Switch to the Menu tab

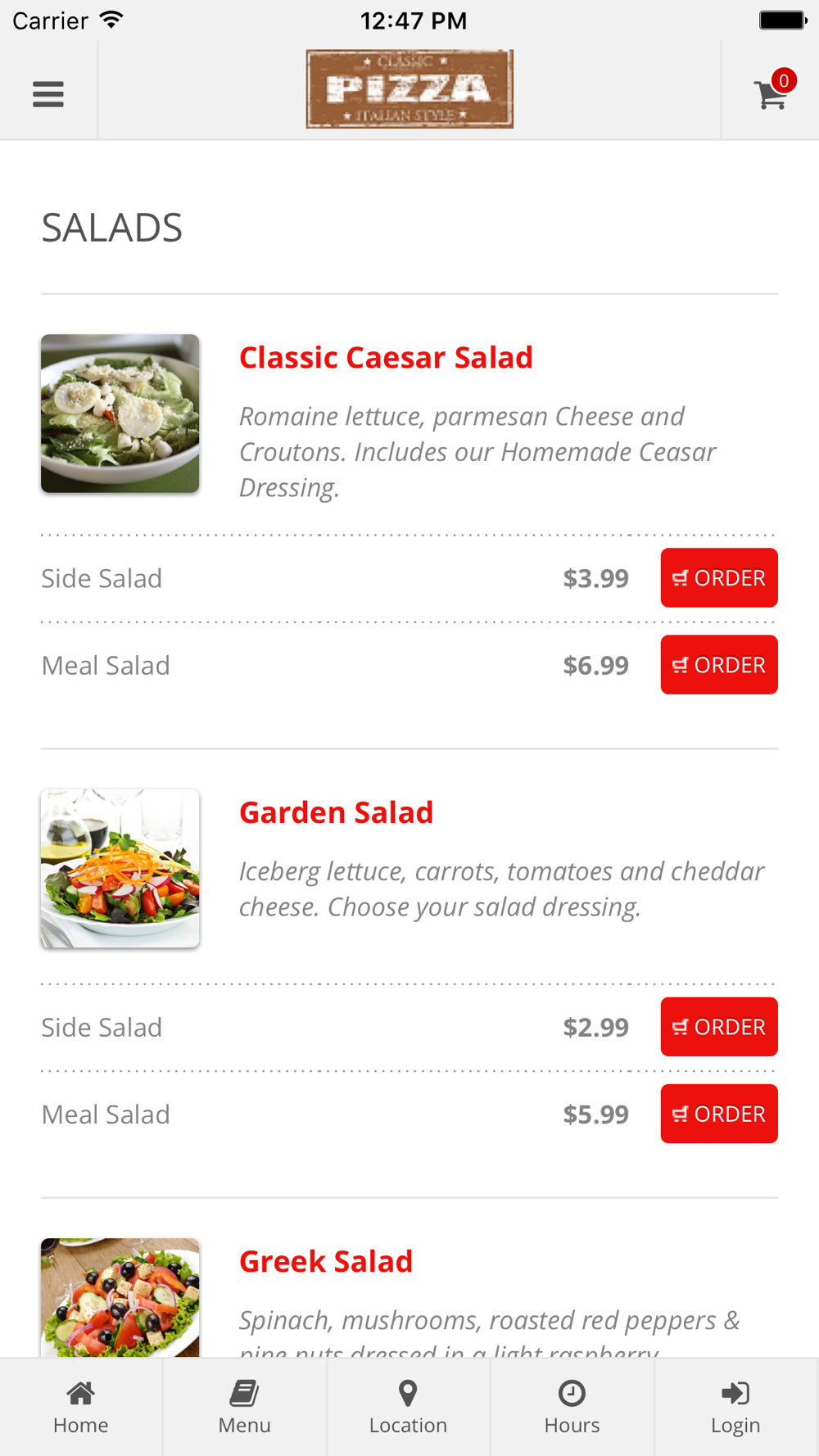245,1408
